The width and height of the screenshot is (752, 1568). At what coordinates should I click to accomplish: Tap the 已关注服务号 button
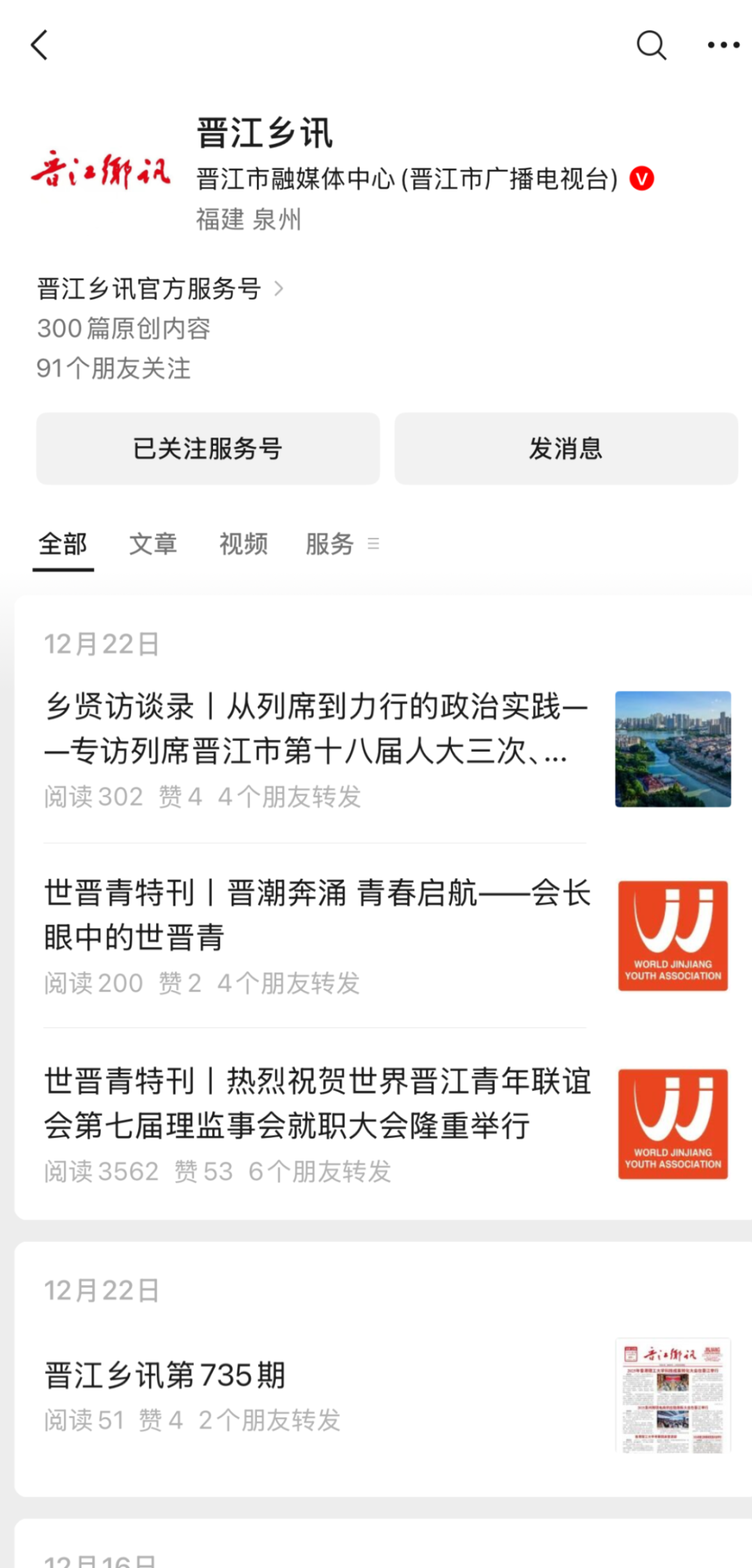207,449
